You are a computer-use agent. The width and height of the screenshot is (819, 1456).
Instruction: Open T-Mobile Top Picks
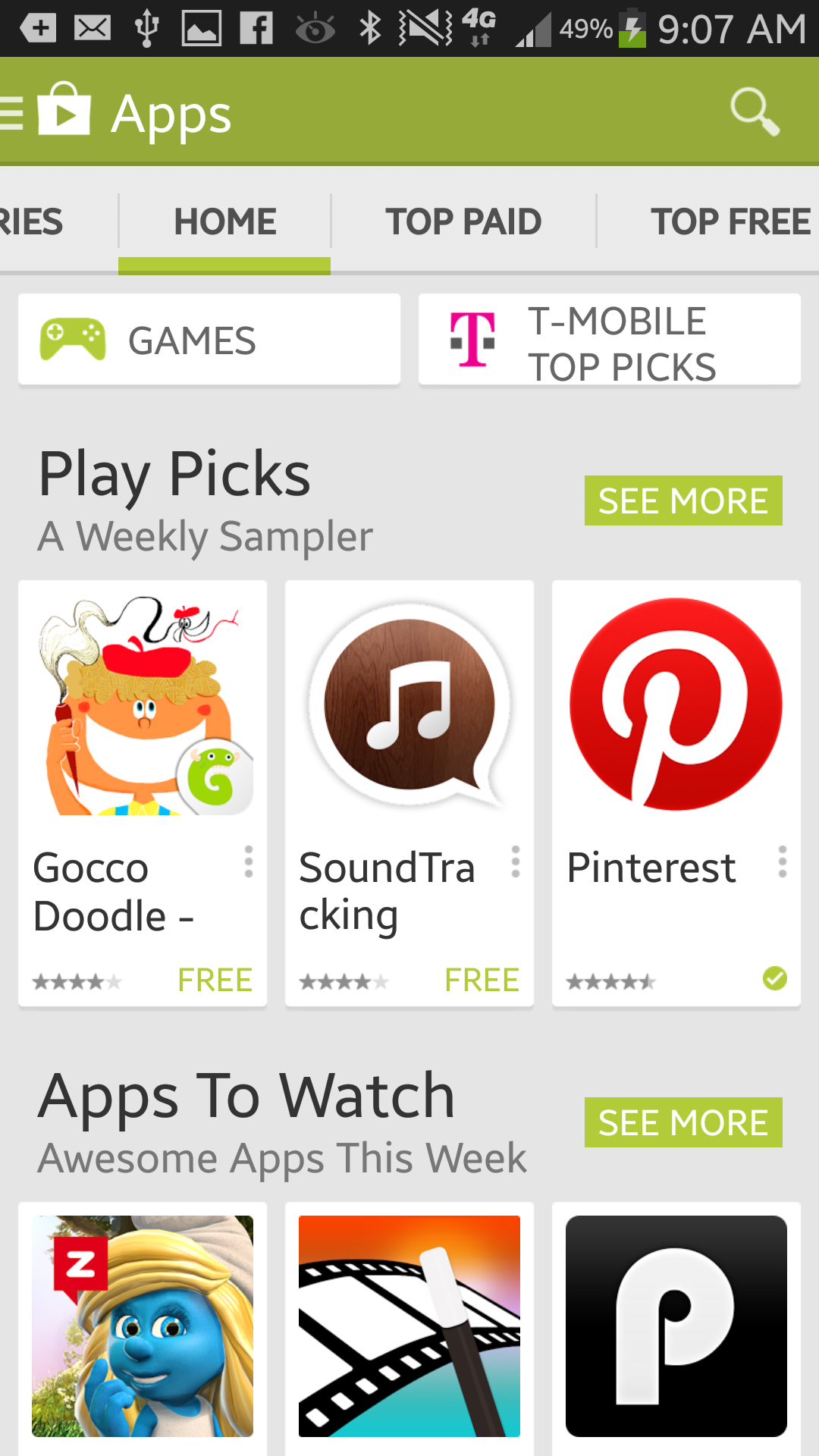(610, 340)
